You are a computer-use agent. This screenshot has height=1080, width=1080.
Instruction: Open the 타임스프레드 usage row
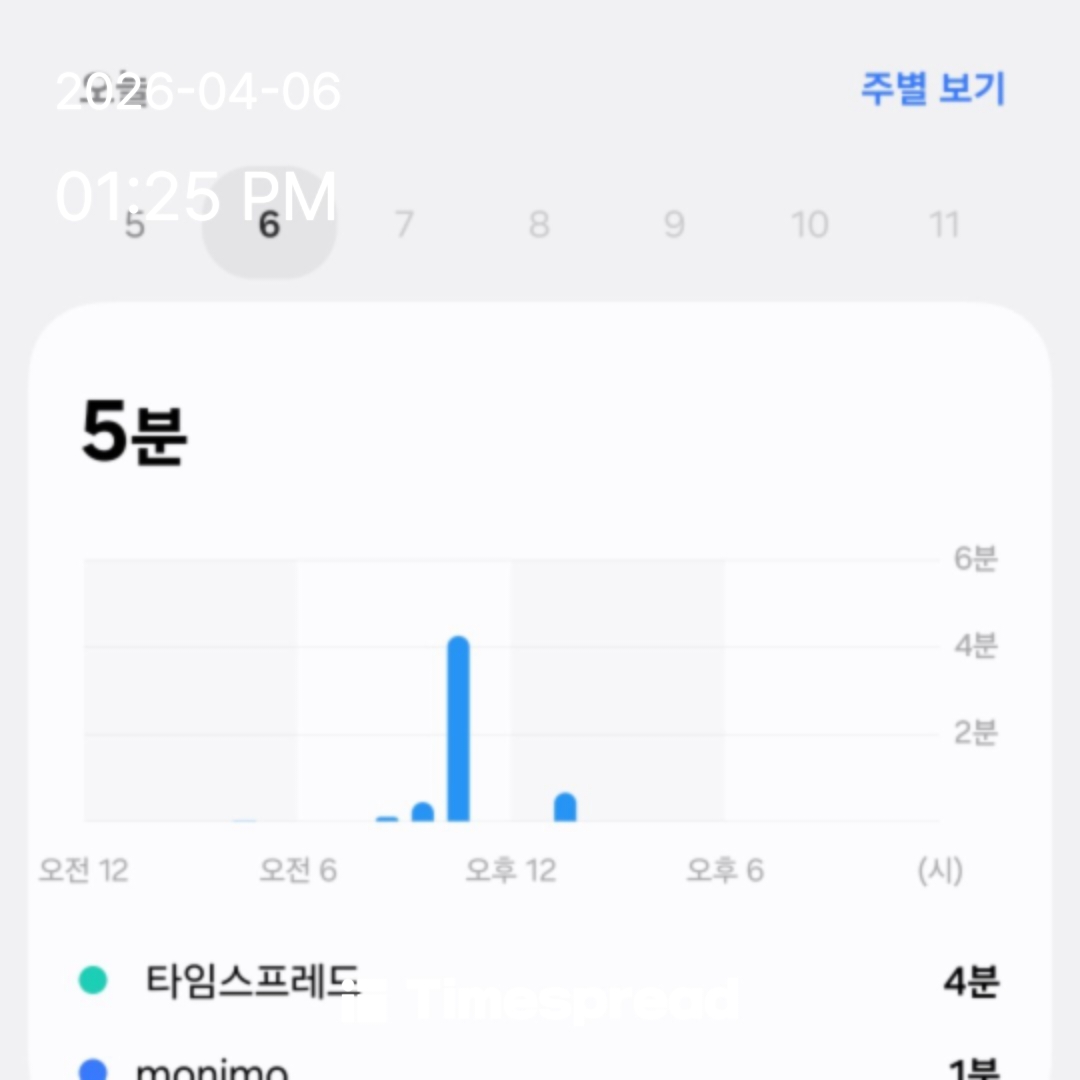coord(540,981)
